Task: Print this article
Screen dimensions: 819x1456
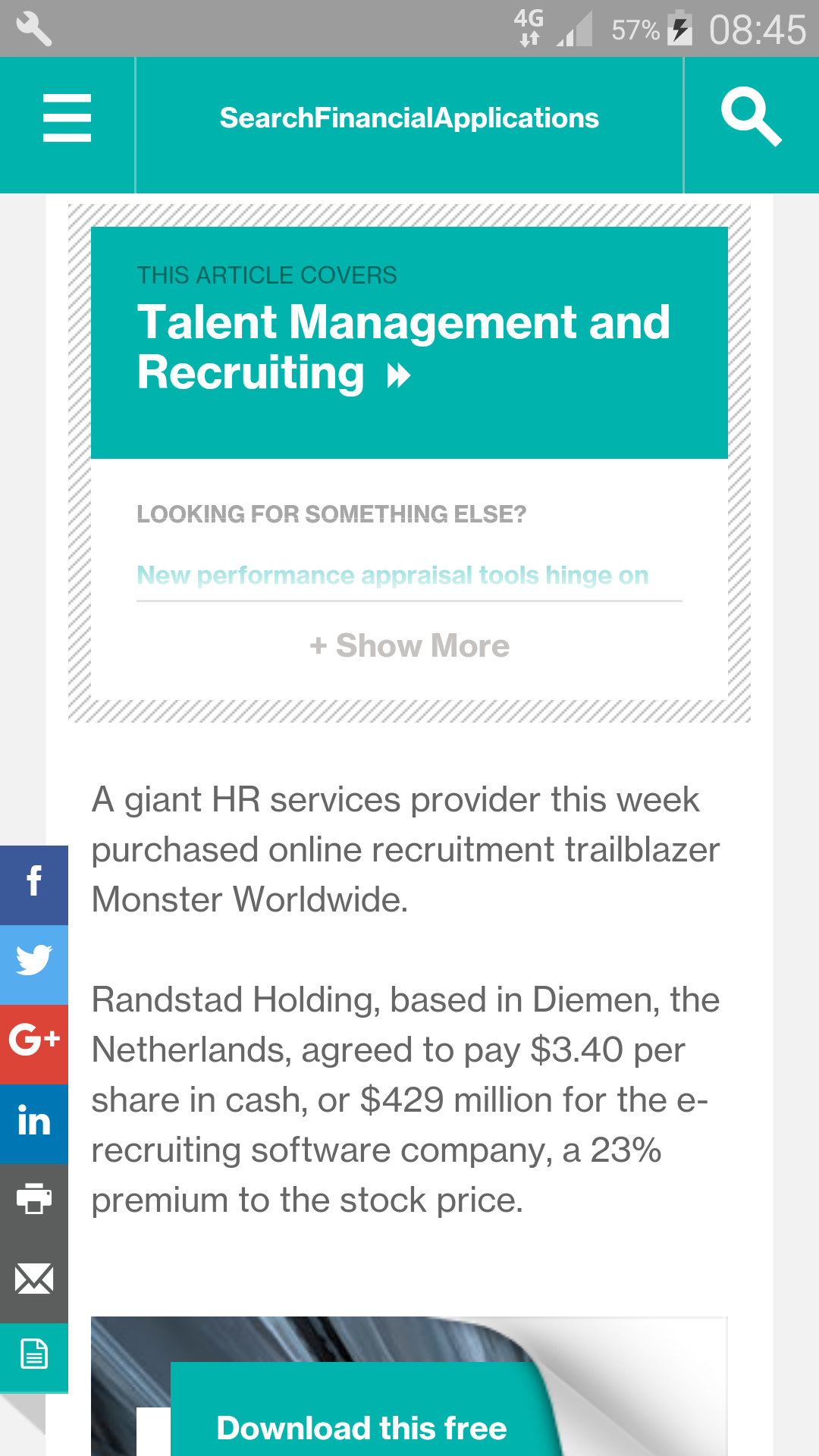Action: tap(34, 1203)
